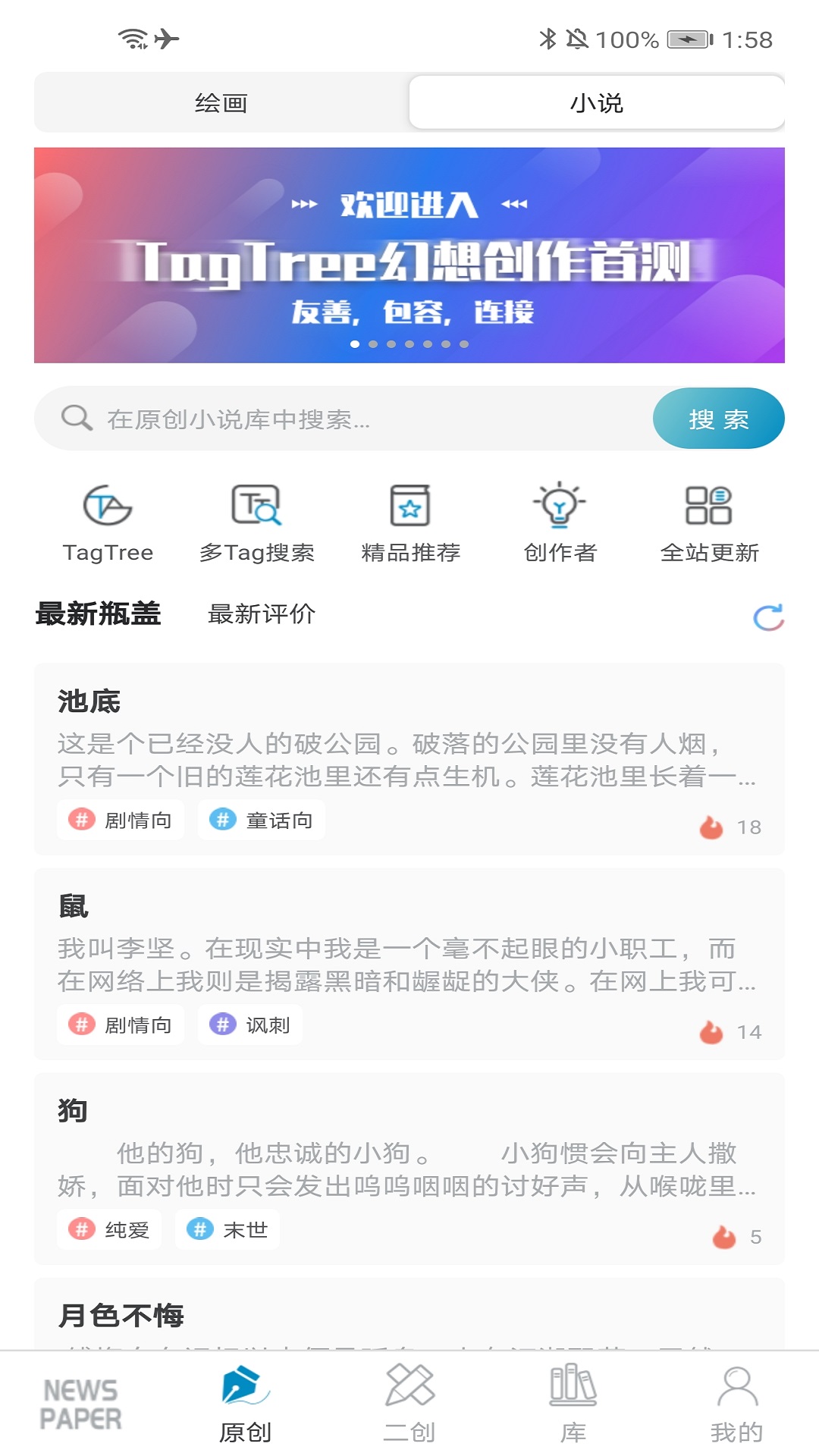Screen dimensions: 819x1456
Task: Open the 创作者 creator lightbulb icon
Action: tap(559, 516)
